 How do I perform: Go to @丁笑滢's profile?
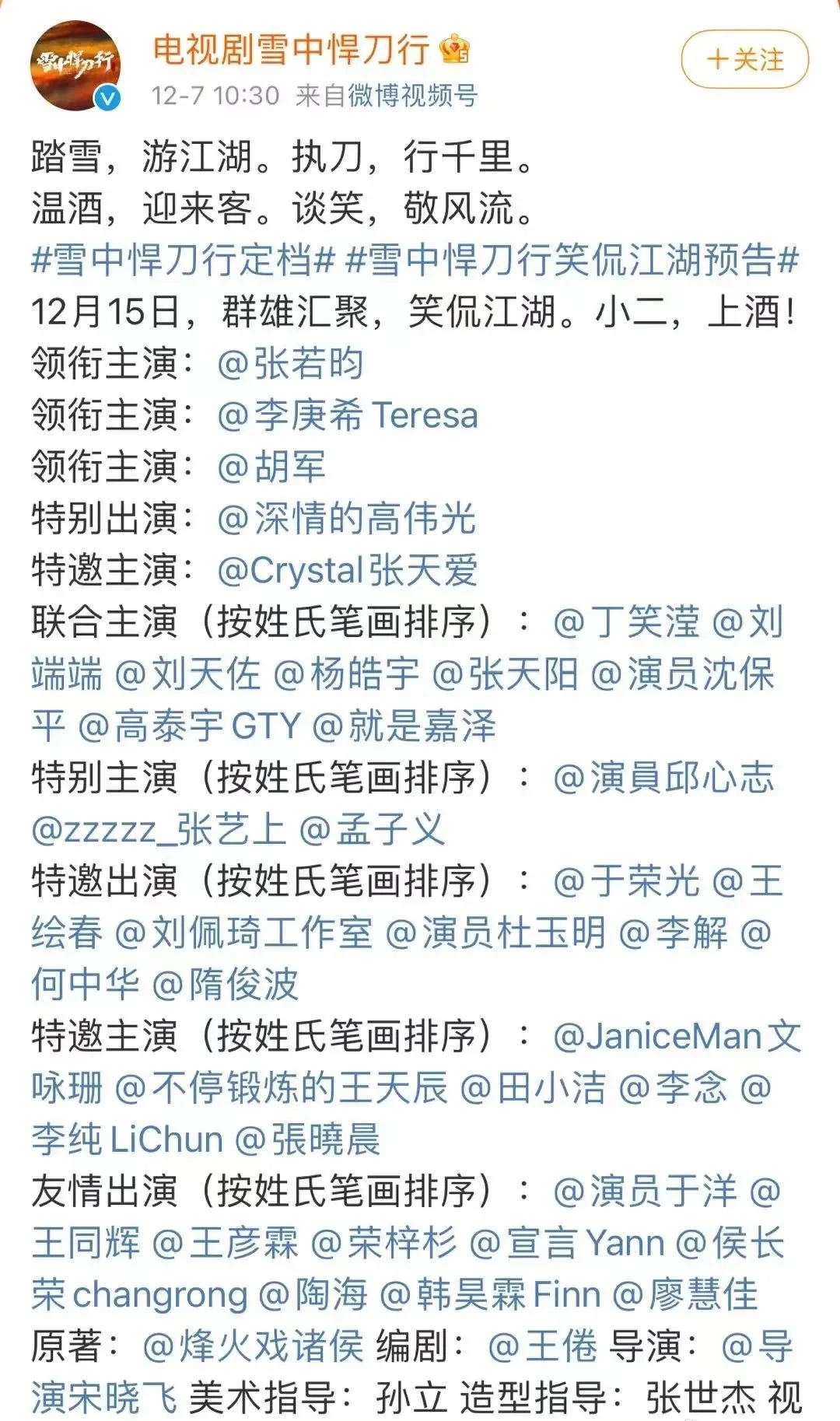click(x=626, y=622)
